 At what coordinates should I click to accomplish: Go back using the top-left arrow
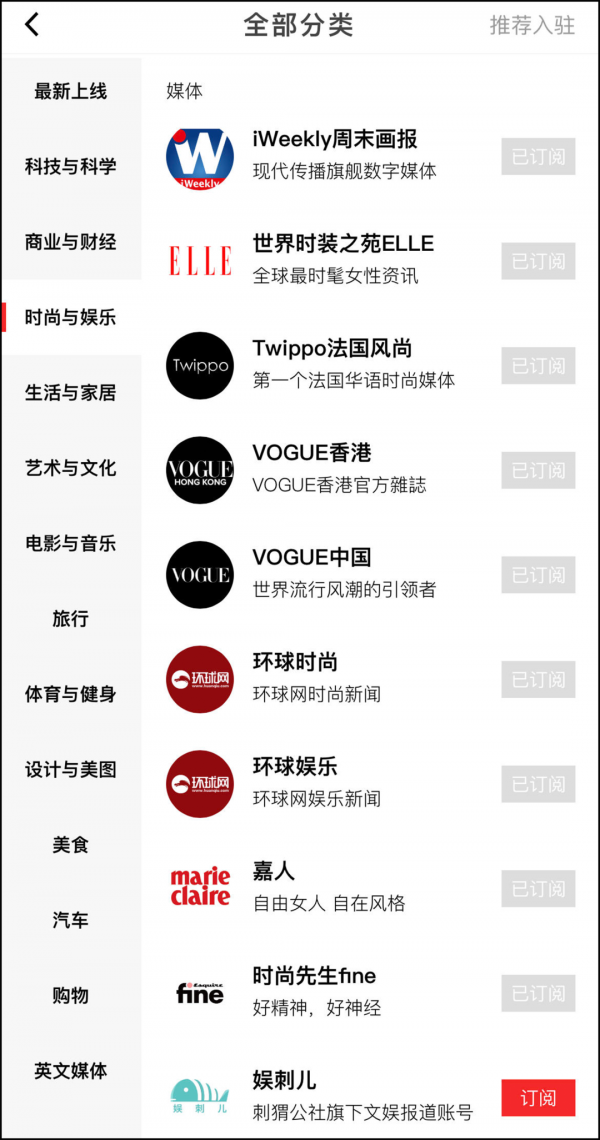[32, 25]
